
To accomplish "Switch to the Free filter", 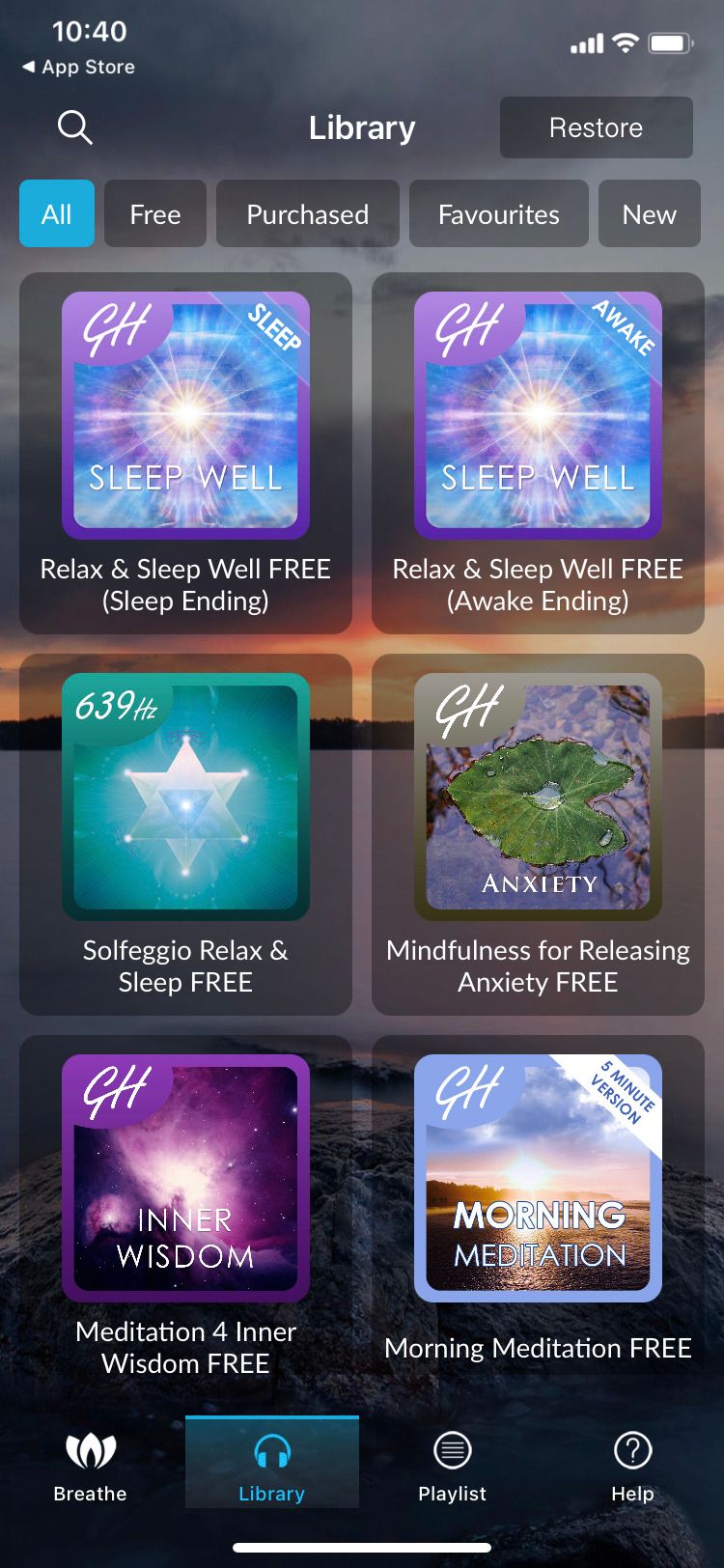I will tap(154, 214).
